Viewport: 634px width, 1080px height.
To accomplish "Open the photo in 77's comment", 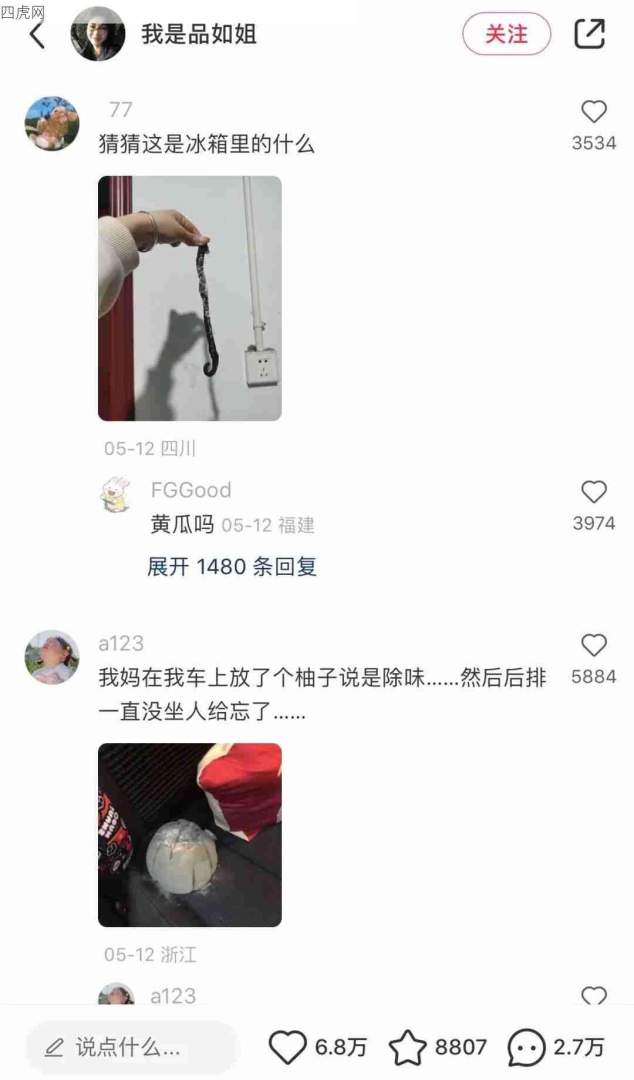I will (190, 298).
